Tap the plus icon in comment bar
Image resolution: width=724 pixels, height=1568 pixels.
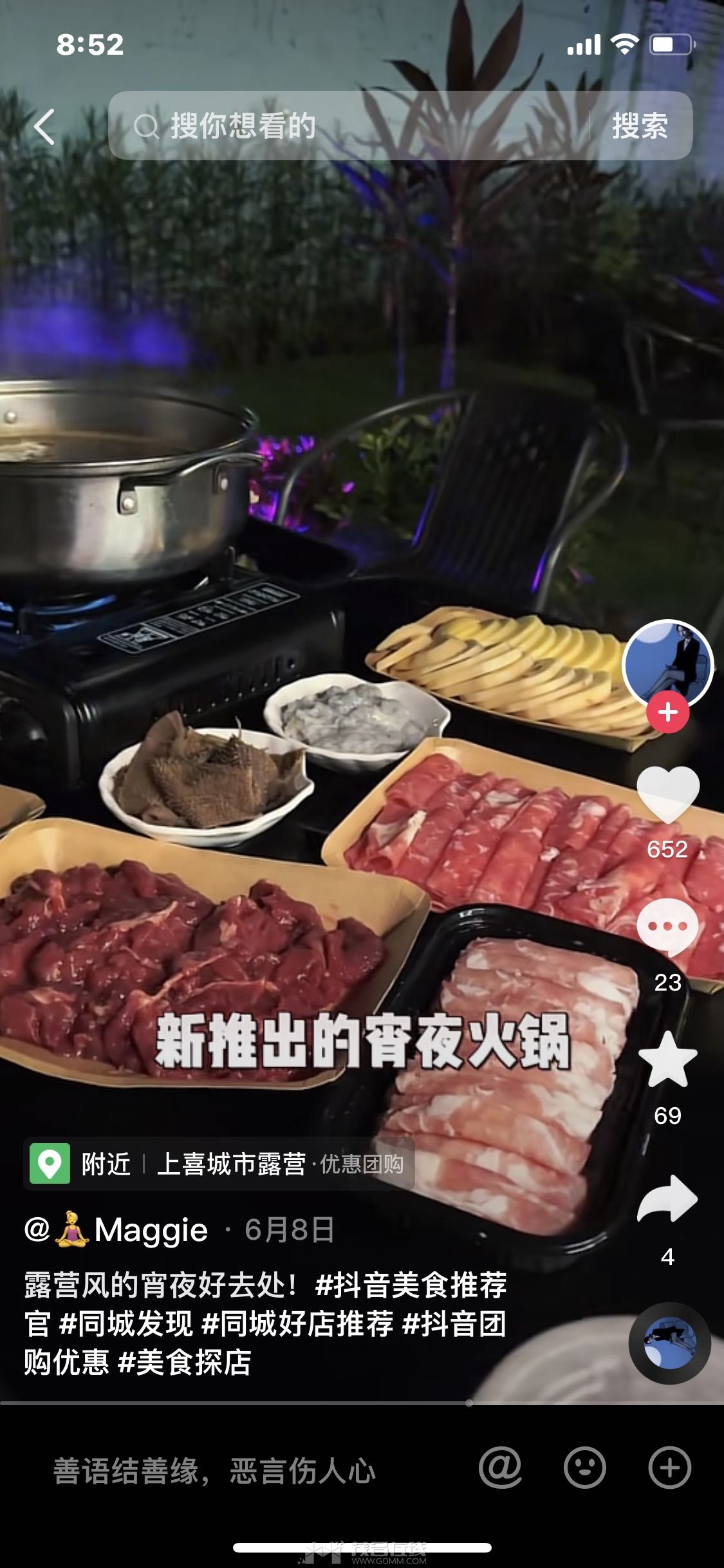[x=669, y=1468]
